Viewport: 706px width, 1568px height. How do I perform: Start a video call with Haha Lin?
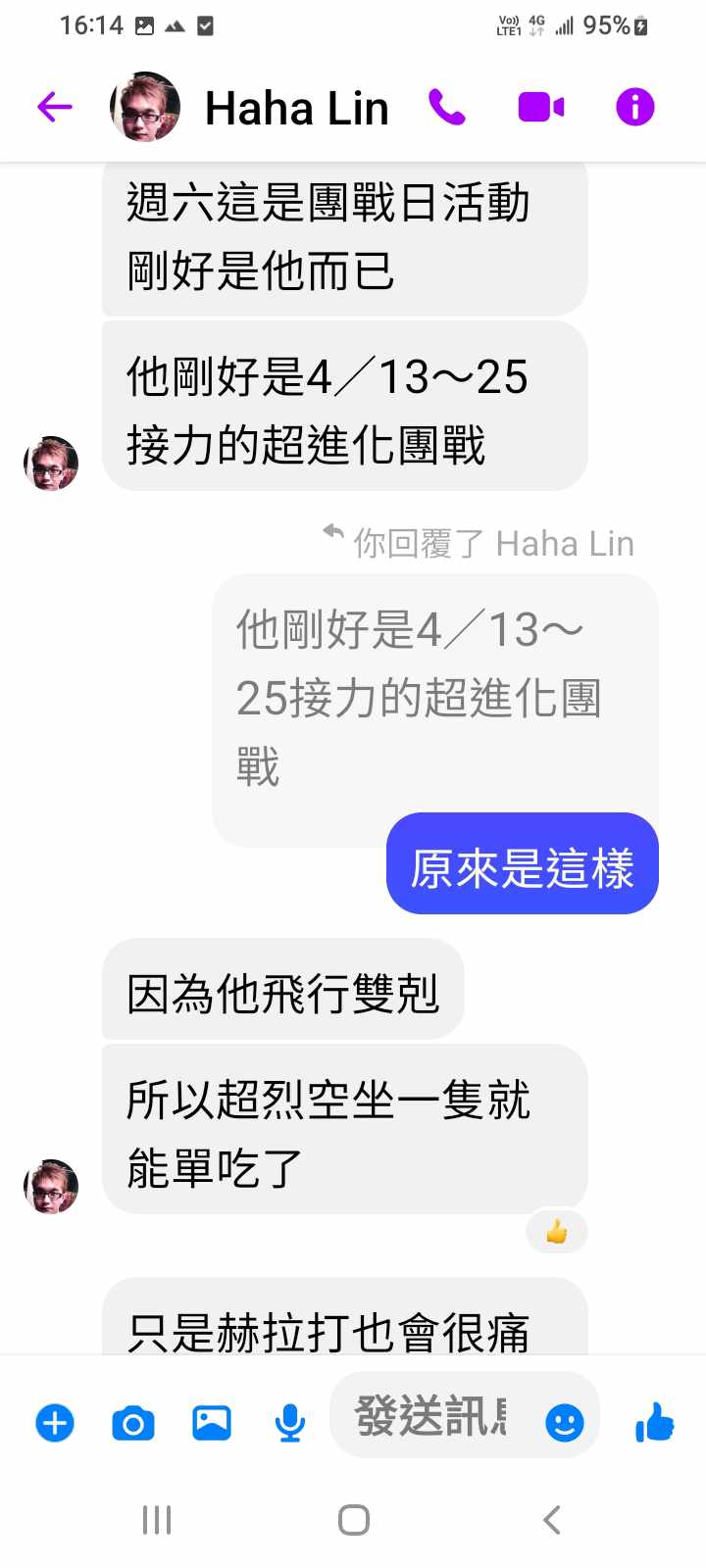coord(540,107)
